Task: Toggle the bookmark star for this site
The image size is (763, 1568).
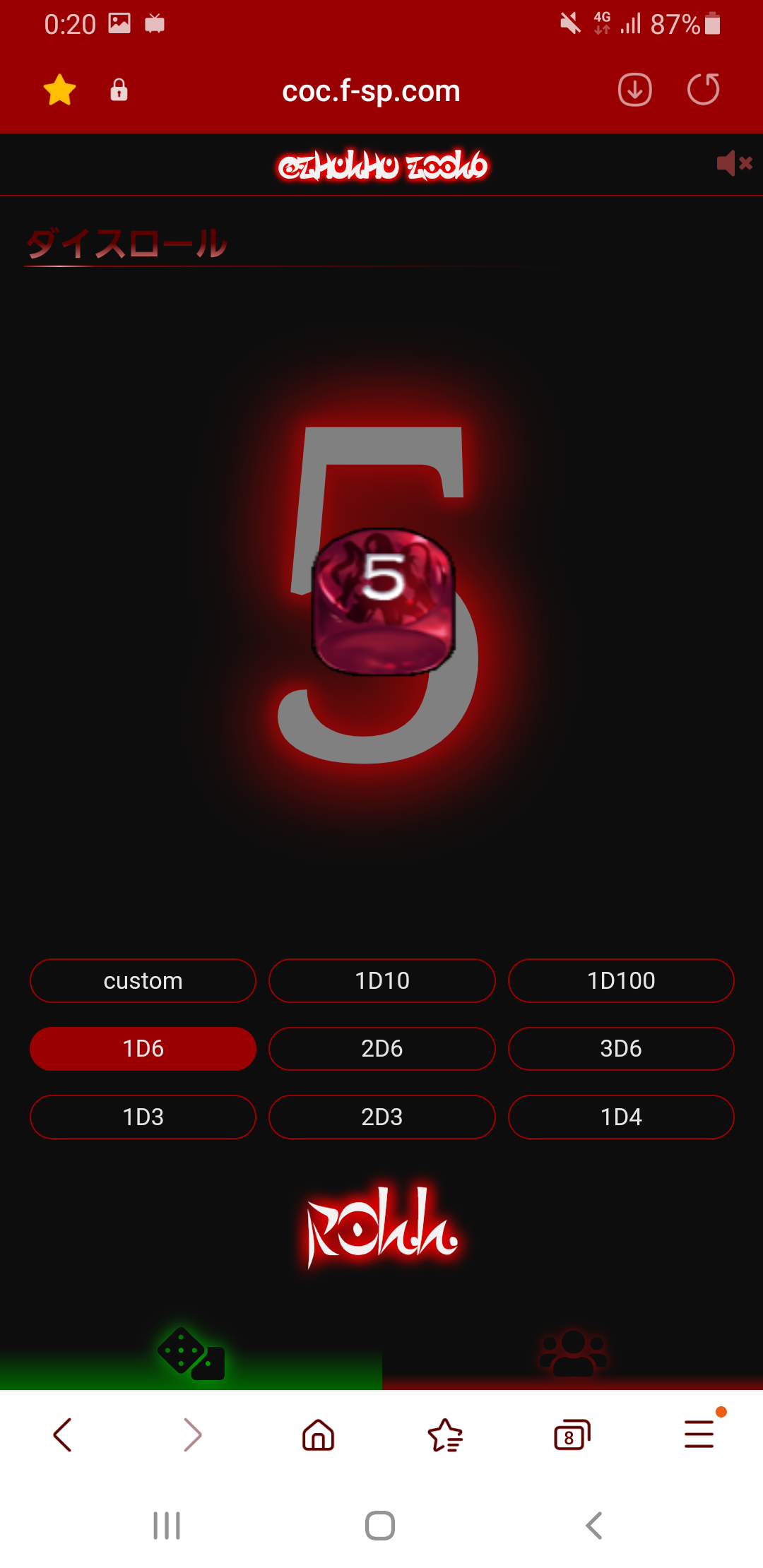Action: tap(59, 90)
